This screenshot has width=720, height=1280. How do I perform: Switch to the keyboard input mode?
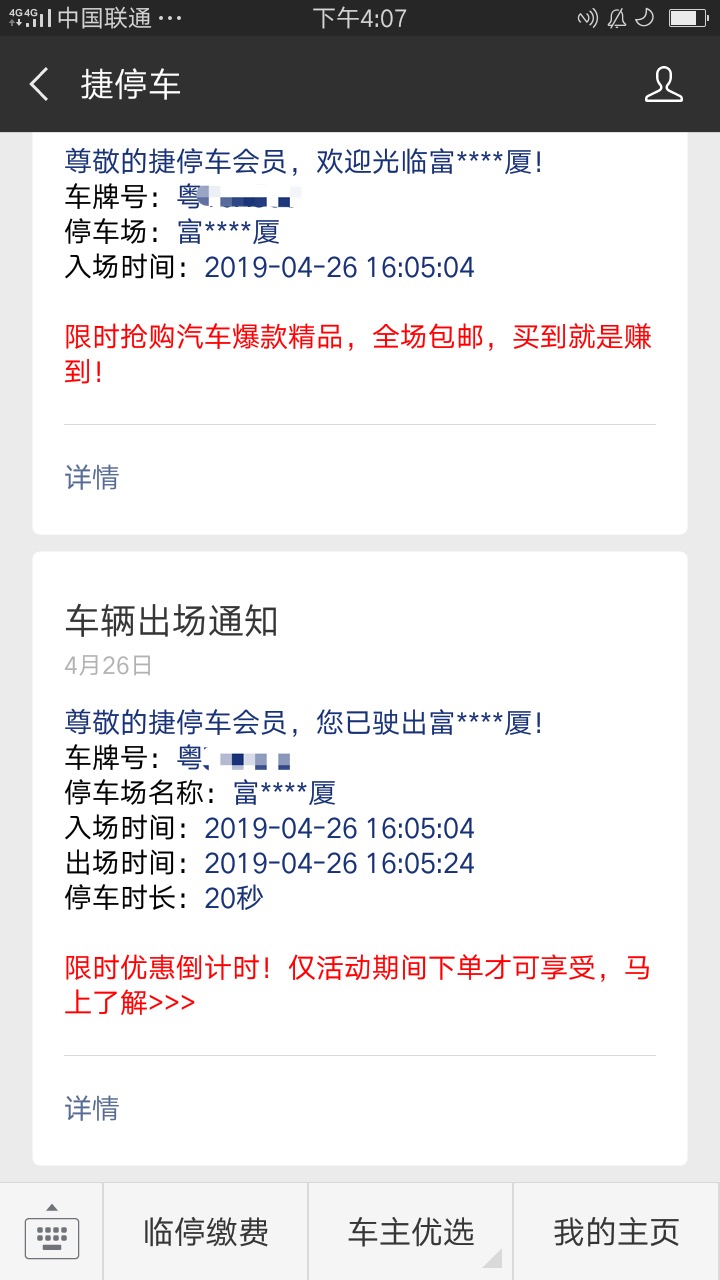point(51,1232)
